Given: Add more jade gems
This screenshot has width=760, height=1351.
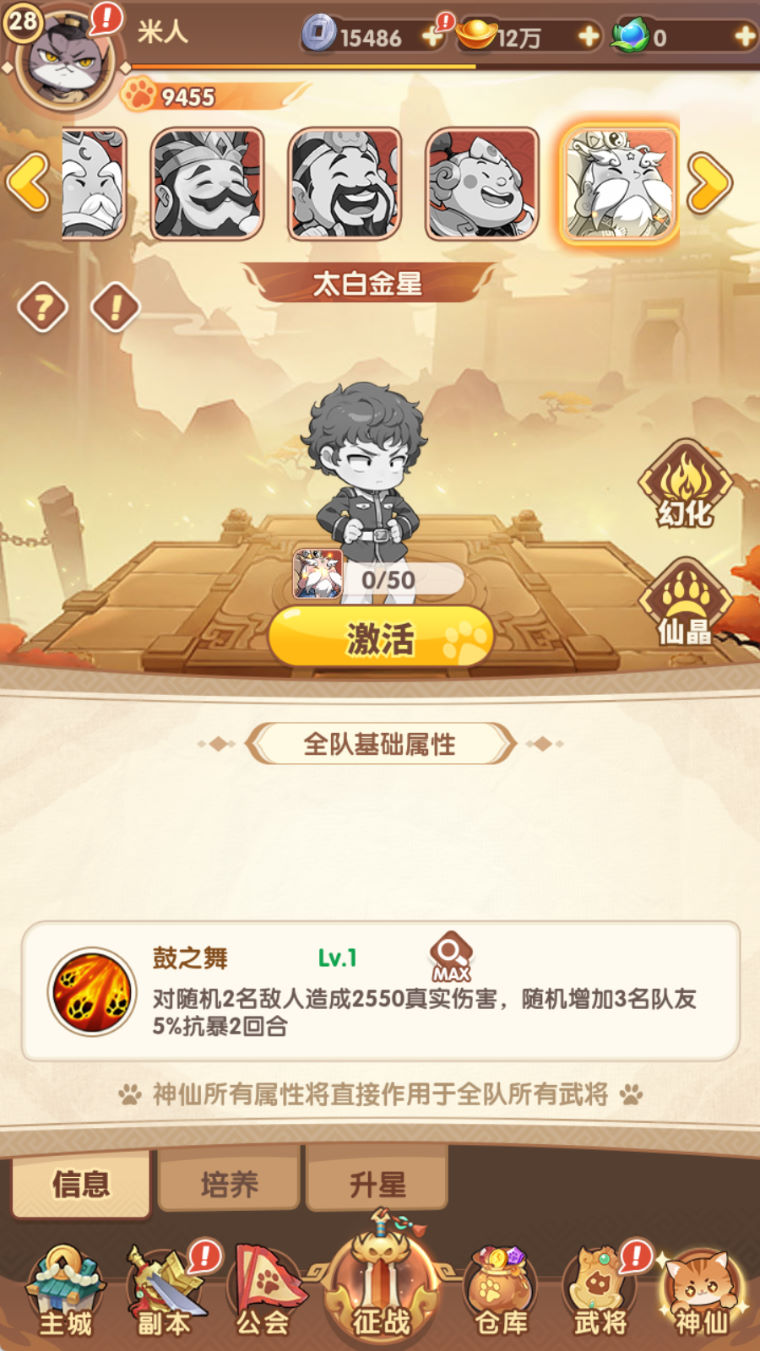Looking at the screenshot, I should pos(744,38).
